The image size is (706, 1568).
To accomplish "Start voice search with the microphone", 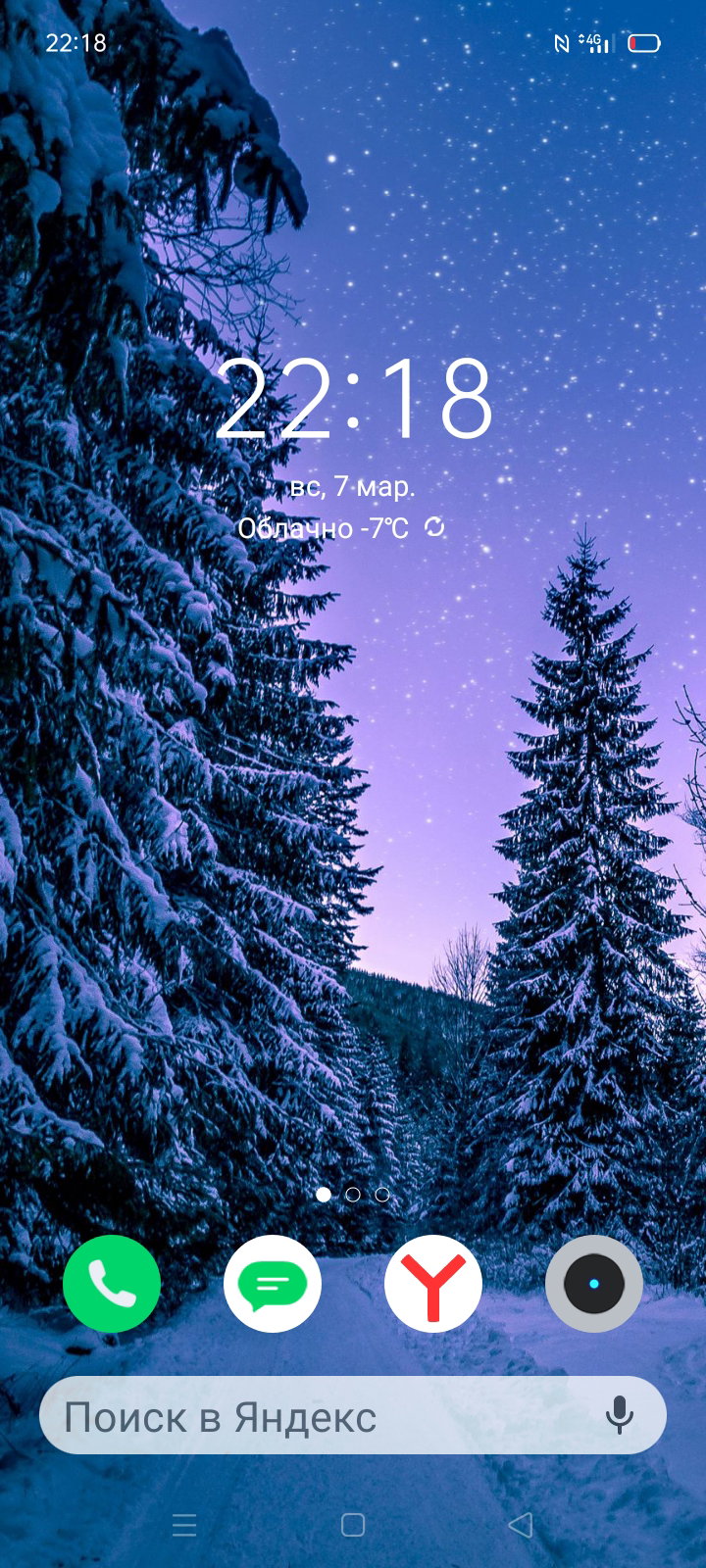I will pyautogui.click(x=619, y=1415).
